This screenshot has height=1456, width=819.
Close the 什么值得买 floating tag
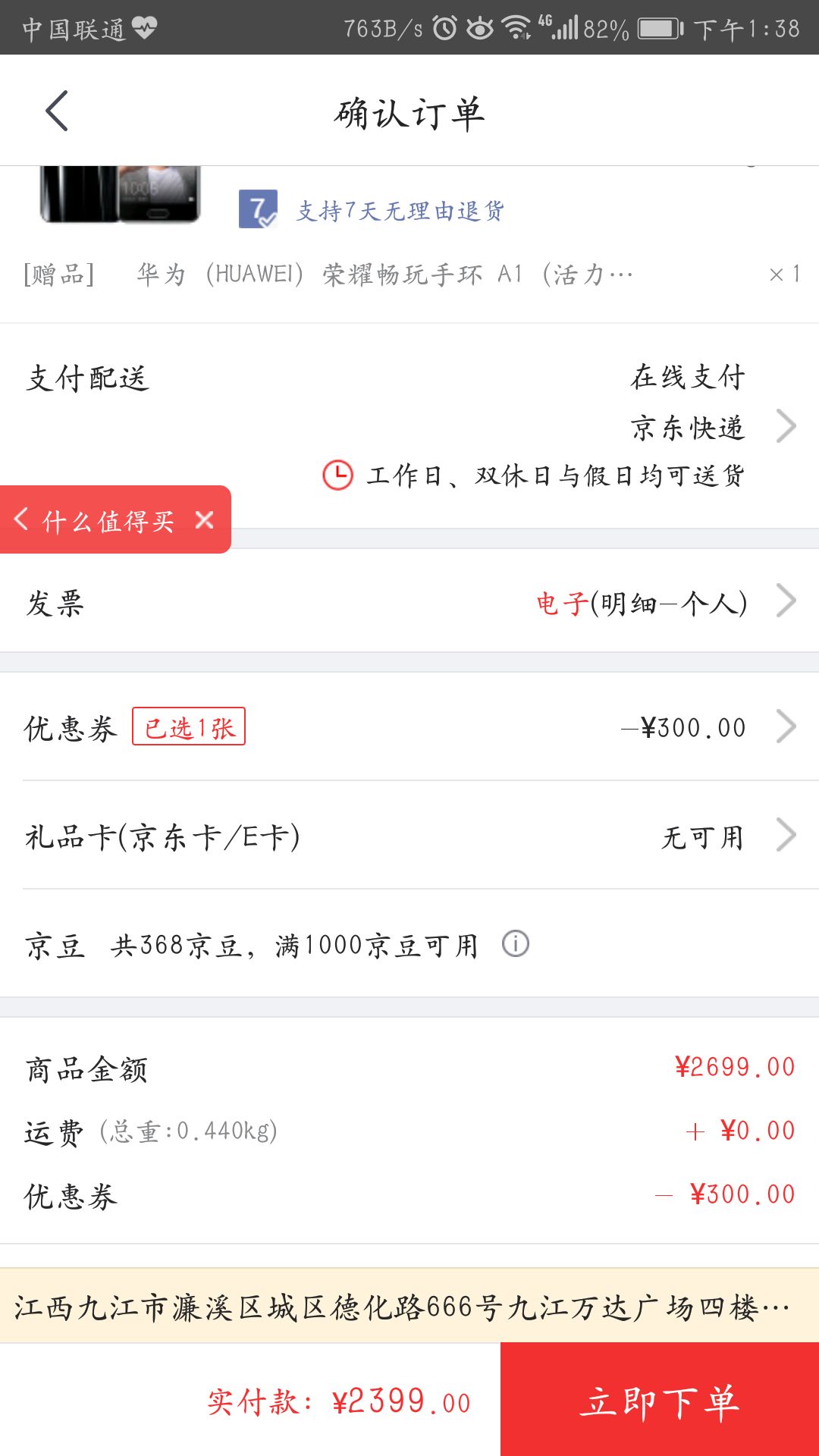[202, 519]
